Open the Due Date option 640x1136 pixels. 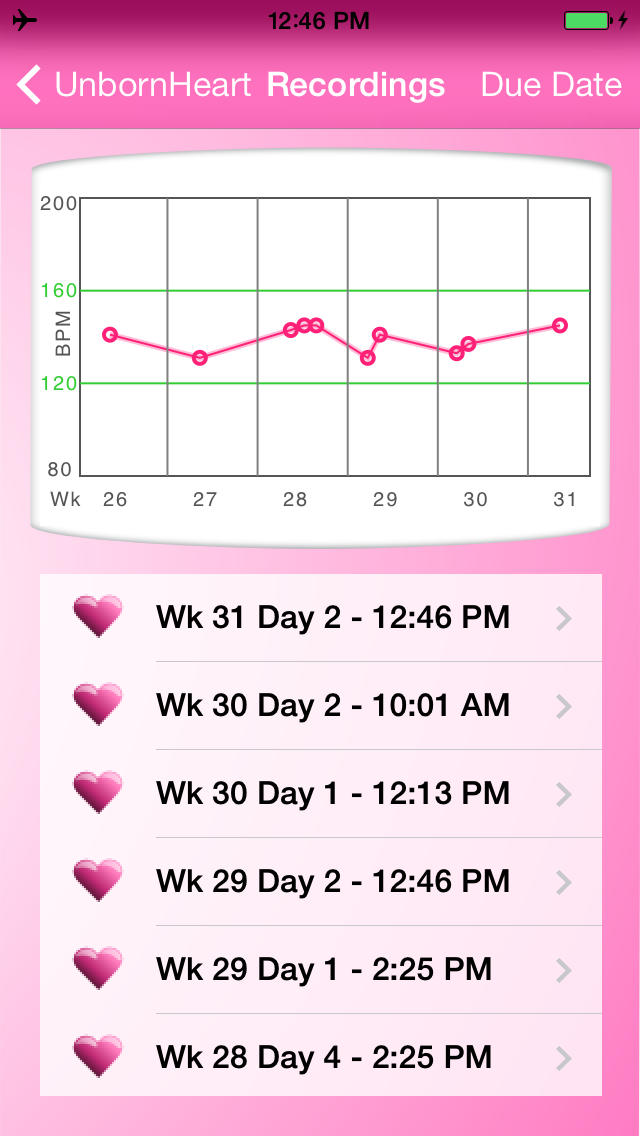click(551, 86)
